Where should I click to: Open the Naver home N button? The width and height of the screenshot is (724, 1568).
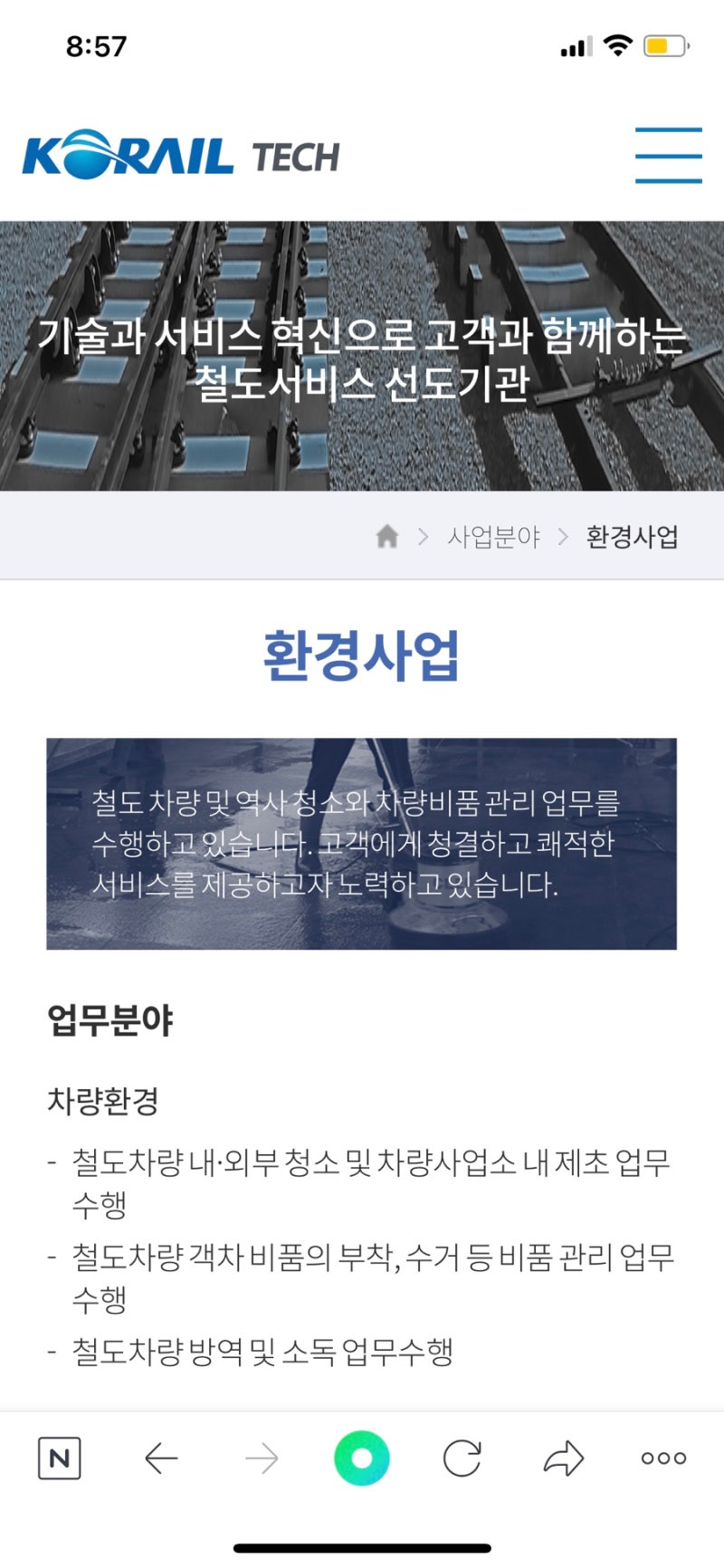click(60, 1458)
